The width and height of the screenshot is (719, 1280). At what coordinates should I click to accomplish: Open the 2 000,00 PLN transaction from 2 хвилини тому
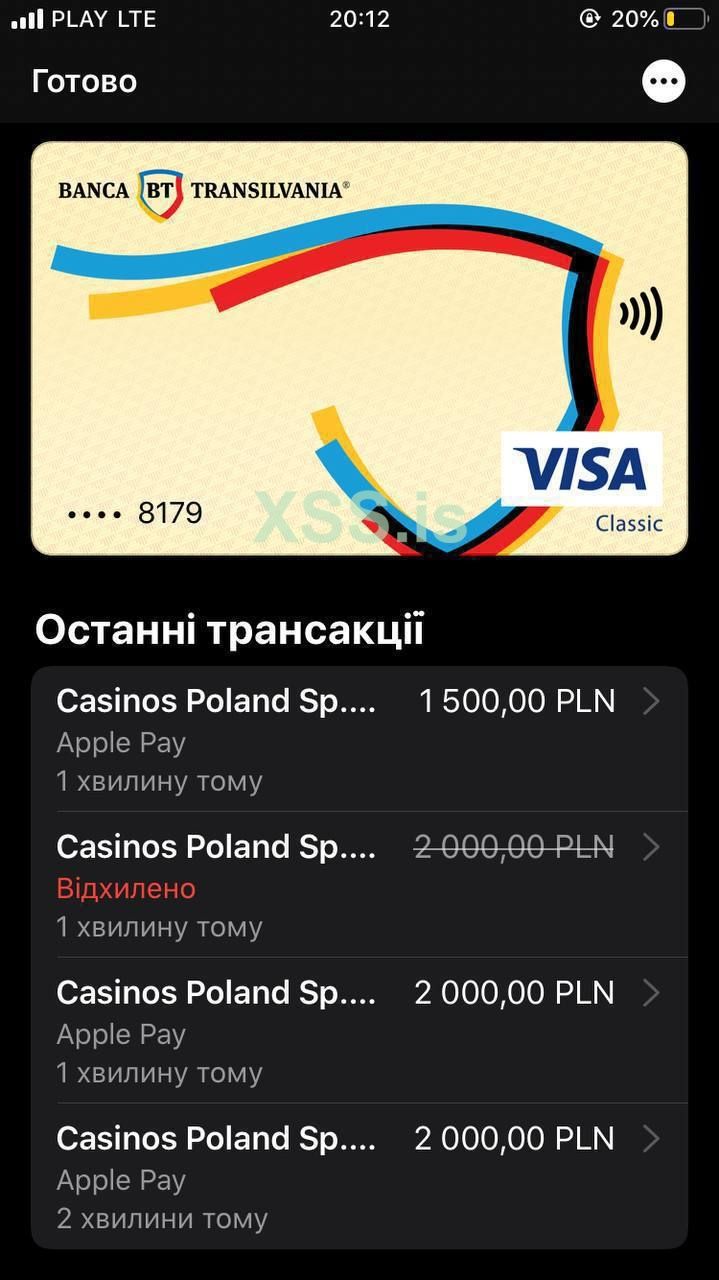click(359, 1176)
